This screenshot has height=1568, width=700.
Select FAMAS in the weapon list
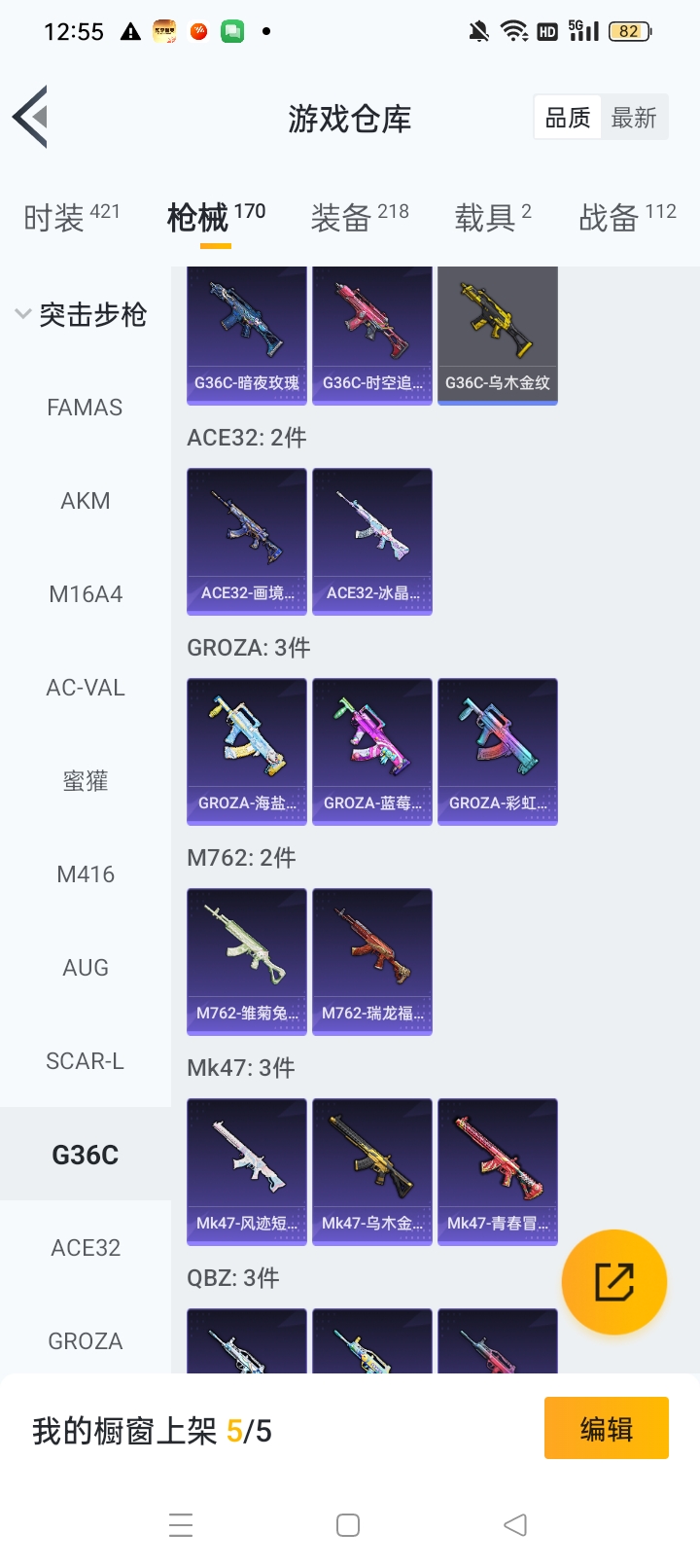coord(86,408)
